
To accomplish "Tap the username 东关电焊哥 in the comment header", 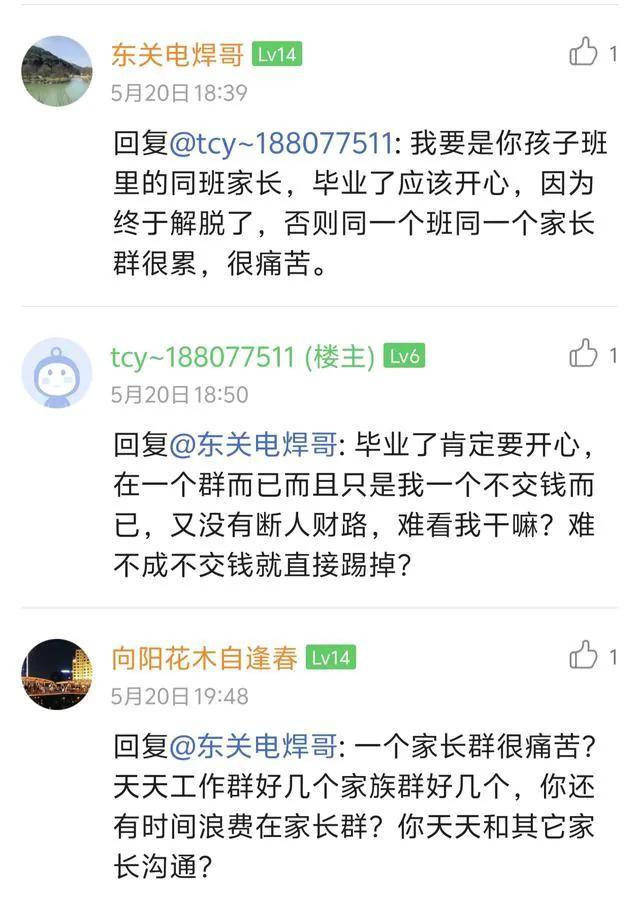I will pos(177,54).
